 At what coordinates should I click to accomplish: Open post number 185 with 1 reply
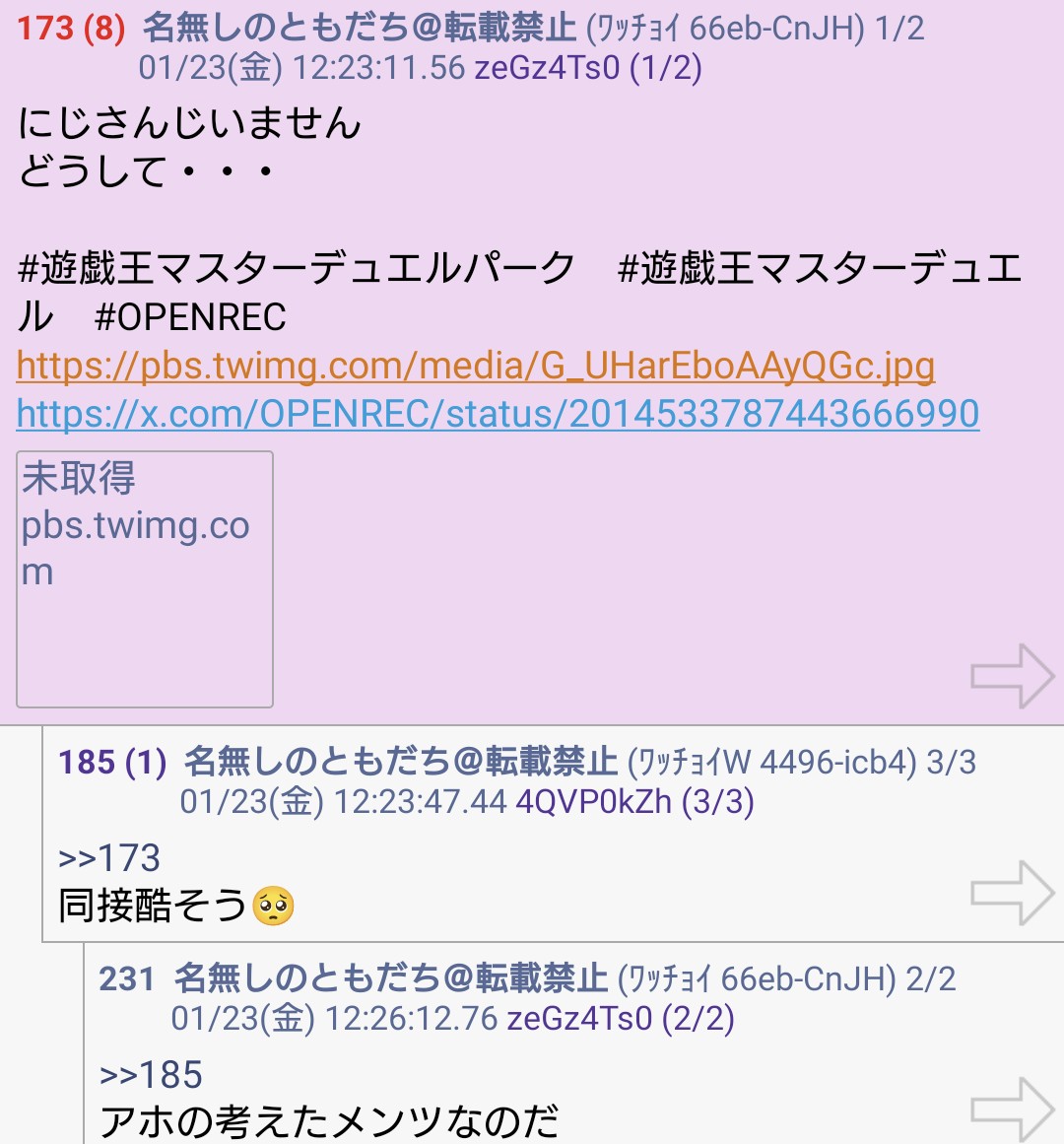(112, 762)
